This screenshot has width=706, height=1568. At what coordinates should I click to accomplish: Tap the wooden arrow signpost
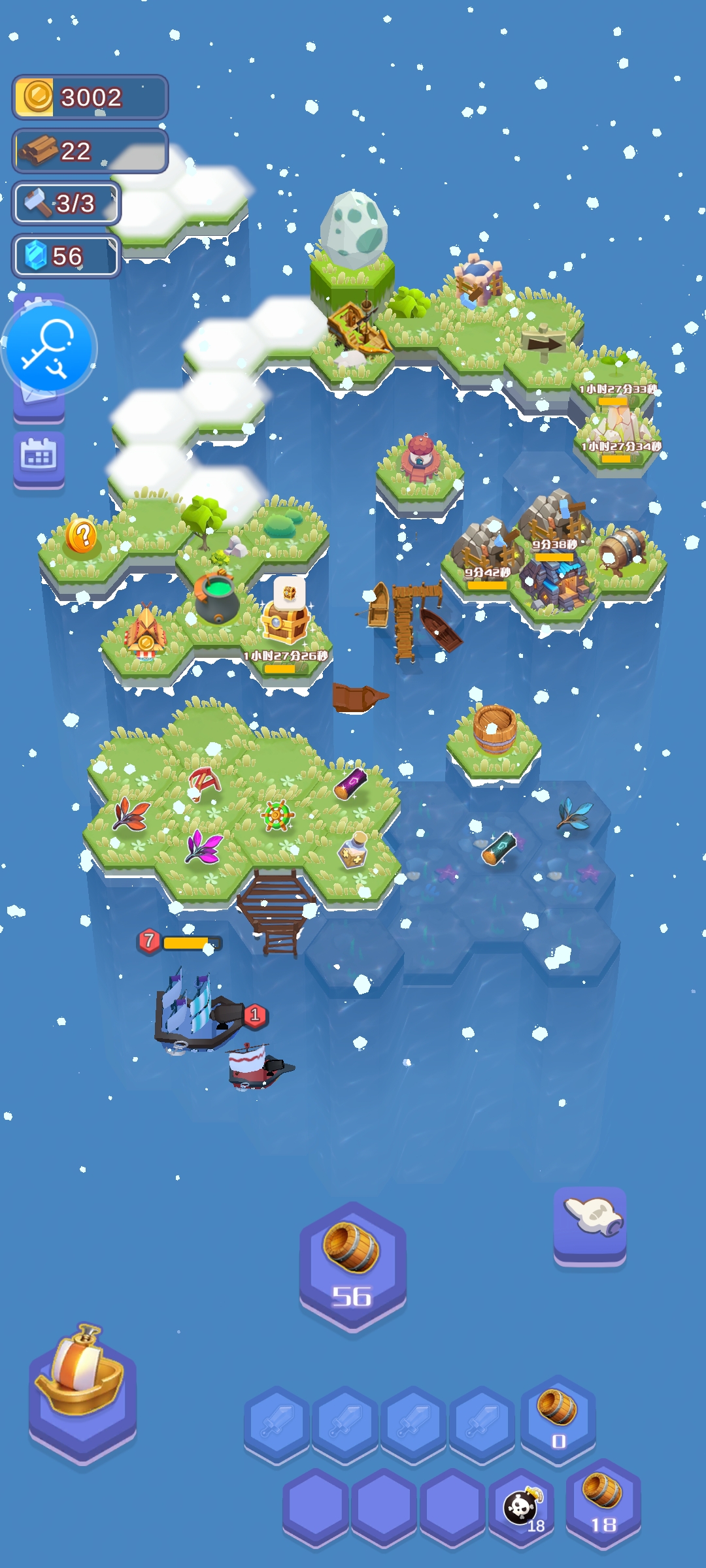pos(543,343)
